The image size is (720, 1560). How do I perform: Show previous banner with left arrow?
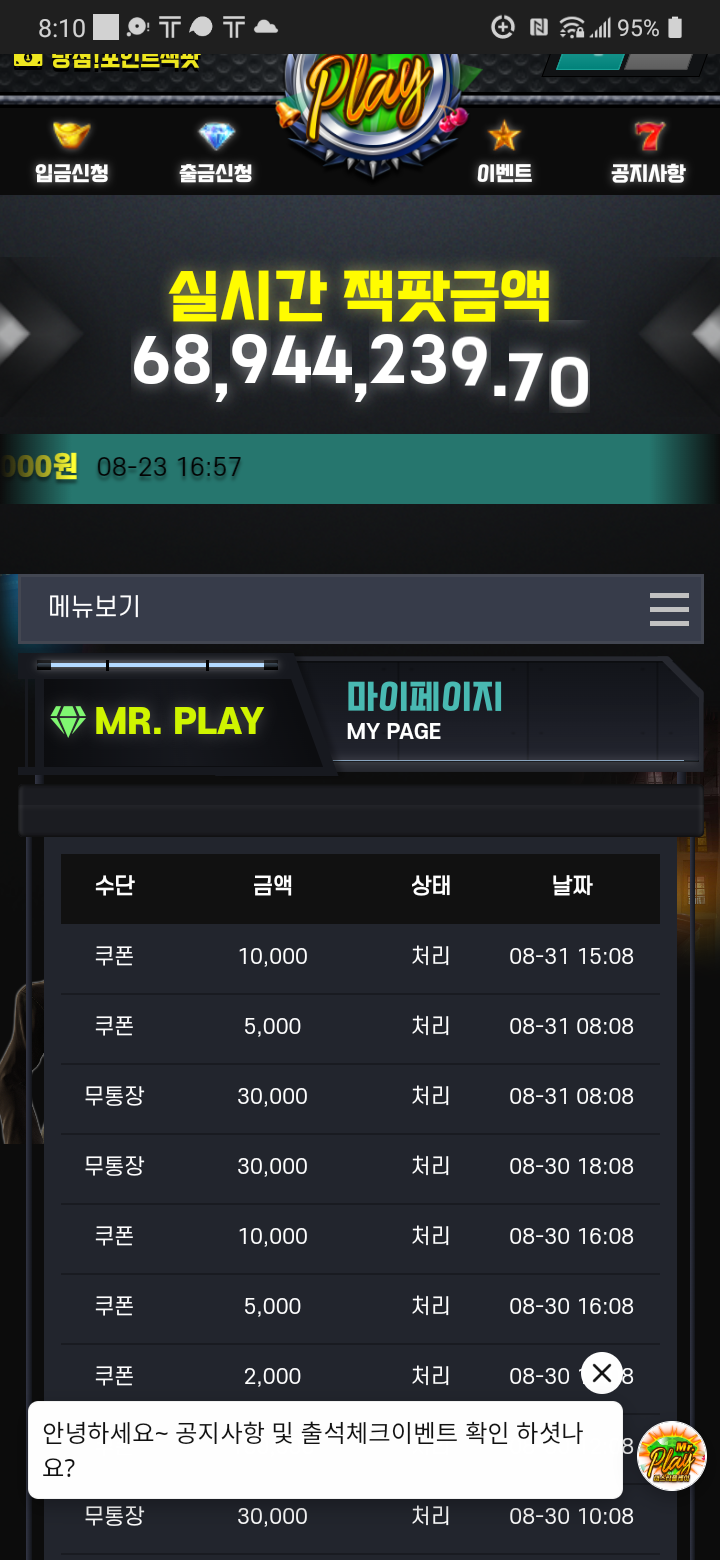coord(14,333)
